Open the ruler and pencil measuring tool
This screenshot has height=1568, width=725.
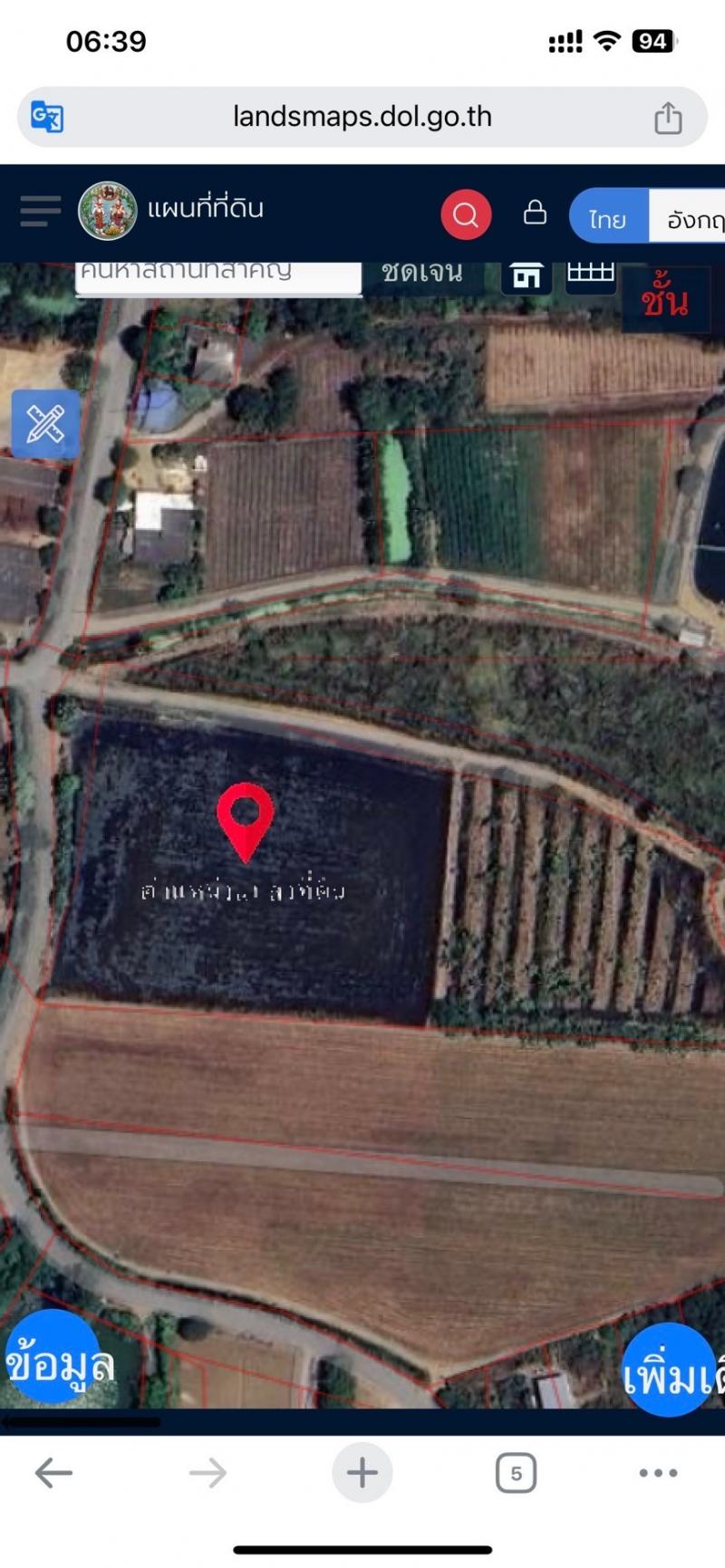[x=45, y=424]
